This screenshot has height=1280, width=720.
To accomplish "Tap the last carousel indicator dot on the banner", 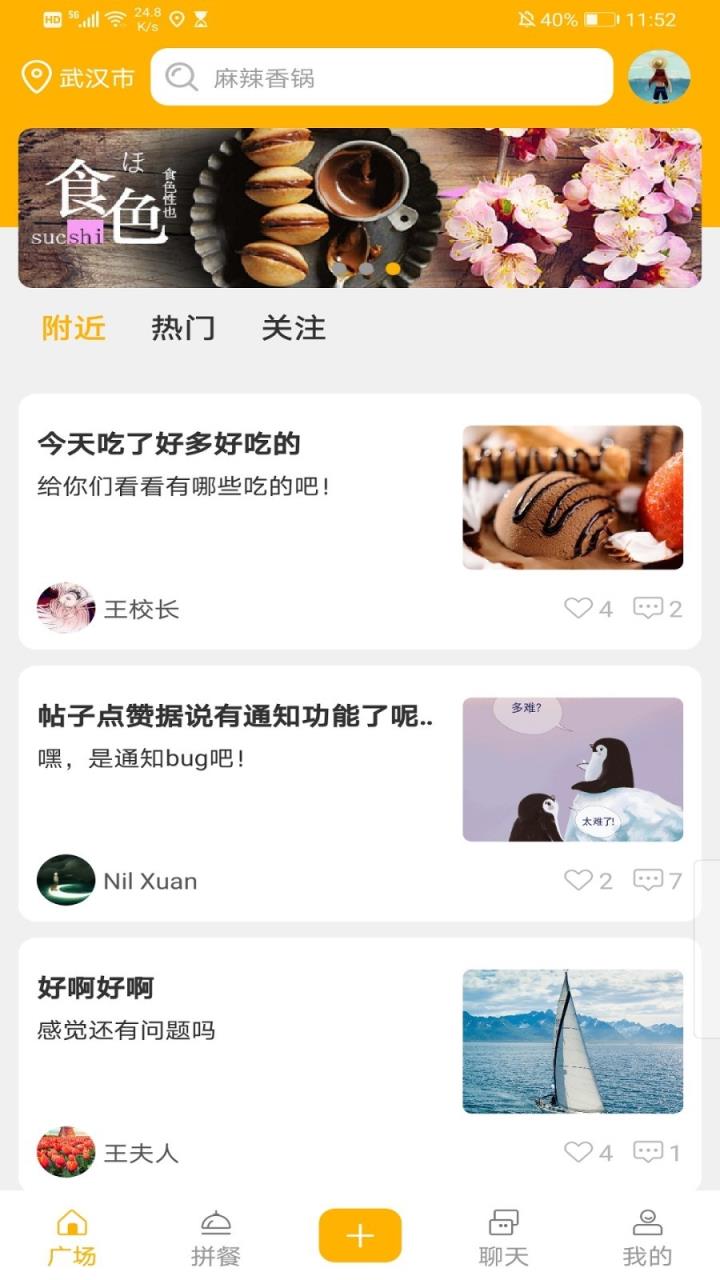I will coord(392,268).
